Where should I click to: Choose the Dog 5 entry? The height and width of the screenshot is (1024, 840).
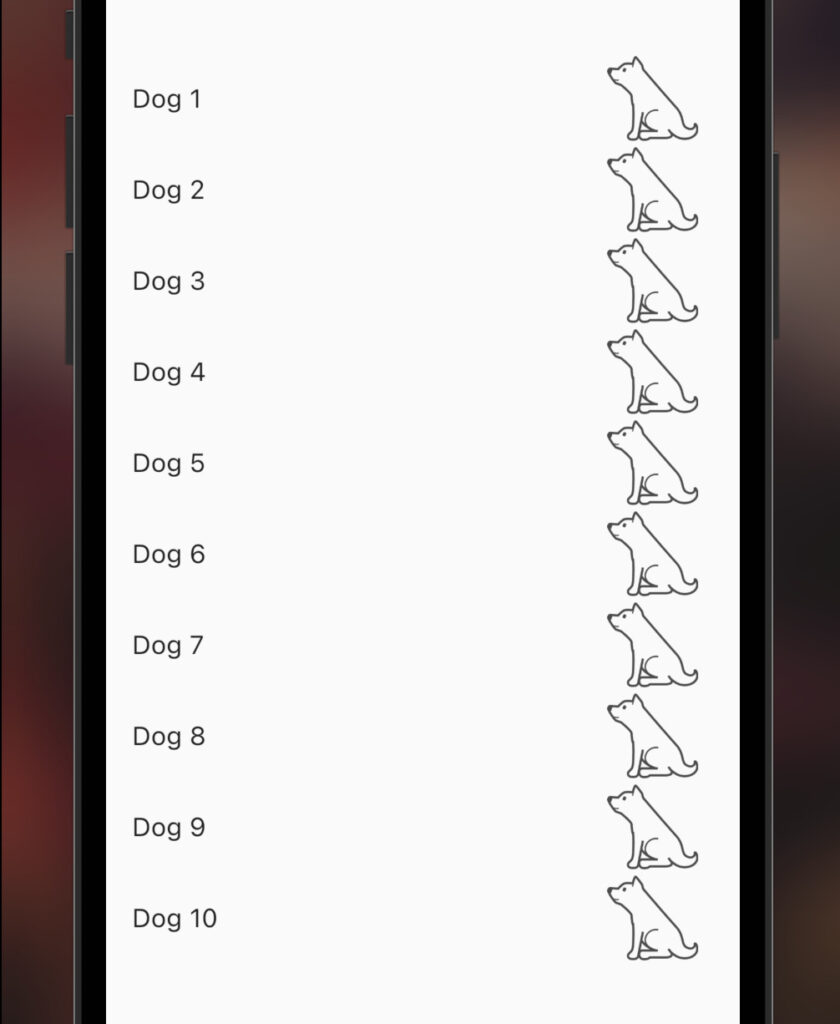point(168,463)
